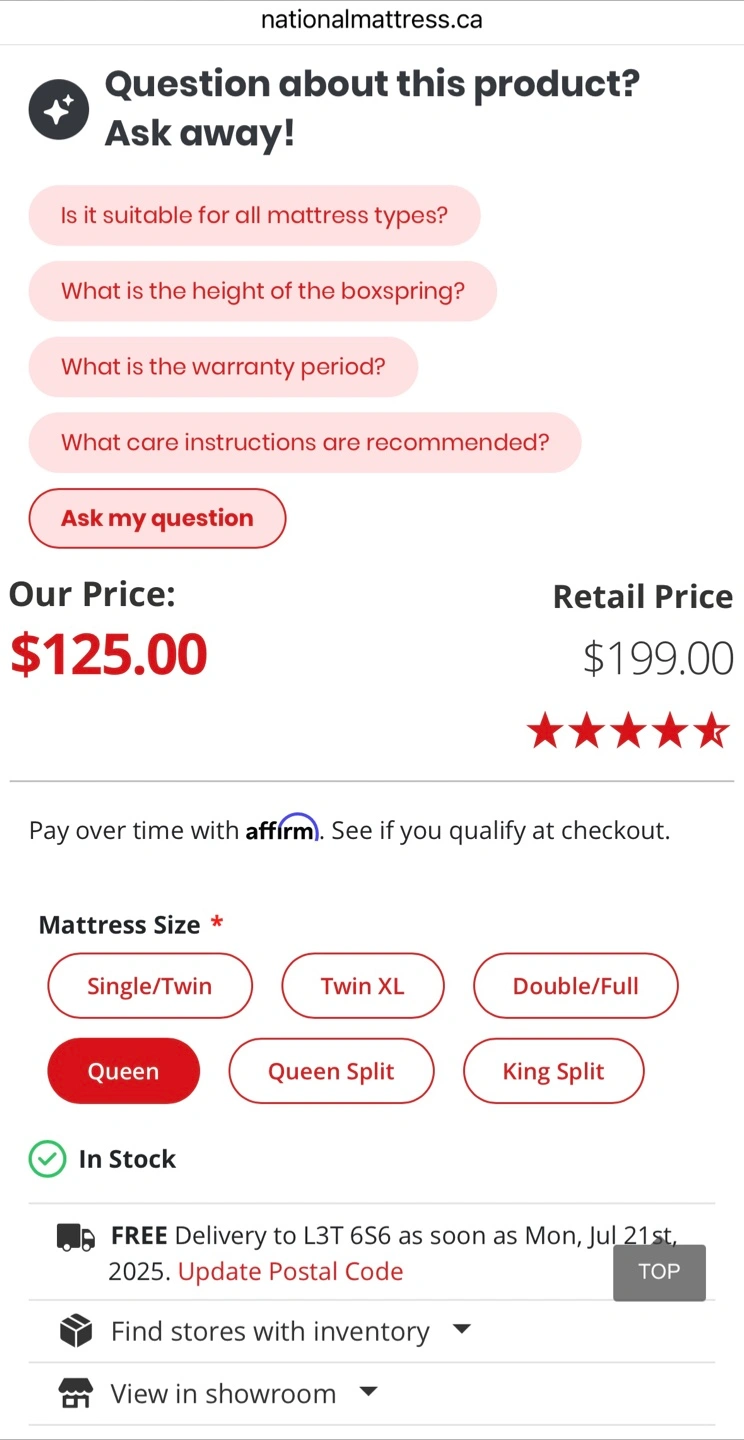This screenshot has height=1440, width=744.
Task: Tap Ask my question button
Action: click(157, 518)
